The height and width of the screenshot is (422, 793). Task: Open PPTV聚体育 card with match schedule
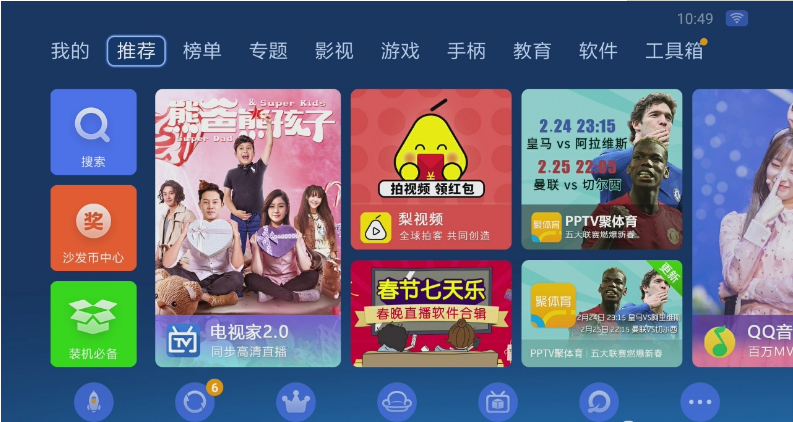pyautogui.click(x=601, y=169)
